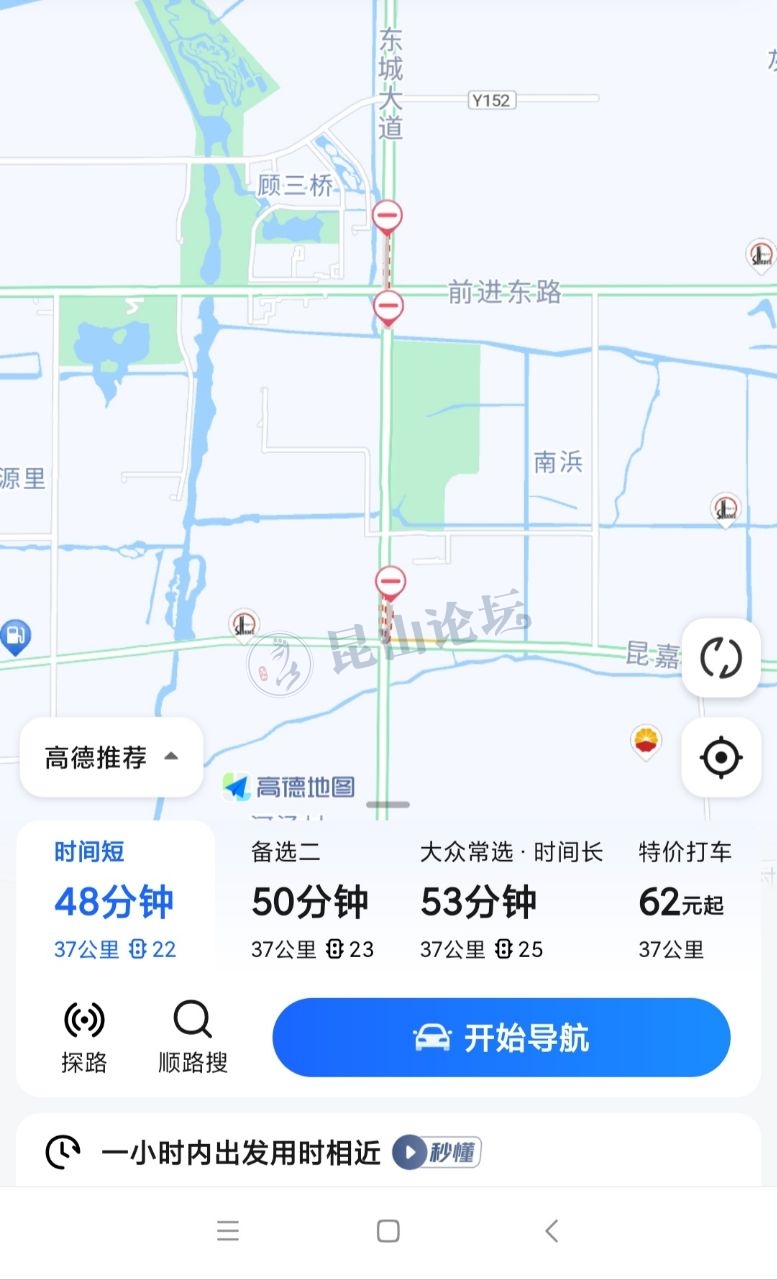This screenshot has width=777, height=1280.
Task: Tap 开始导航 to start navigation
Action: [x=501, y=1037]
